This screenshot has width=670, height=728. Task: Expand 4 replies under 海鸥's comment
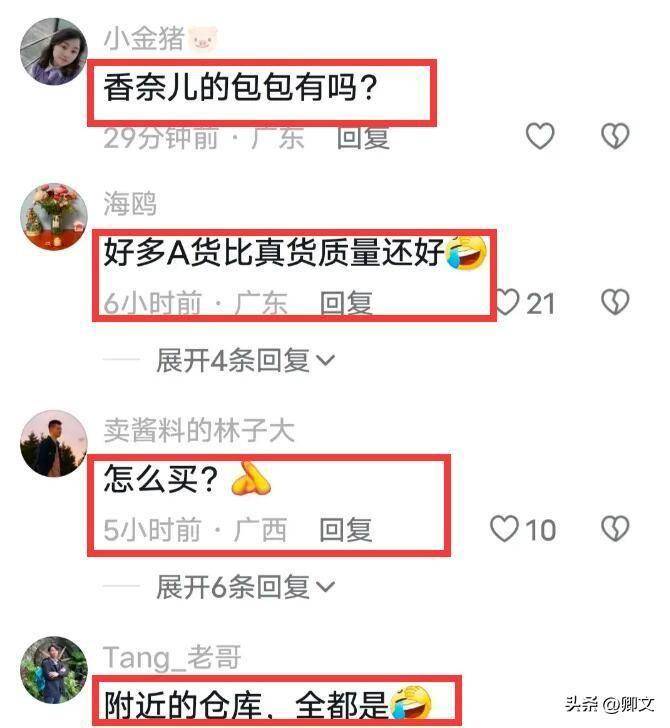(x=244, y=361)
